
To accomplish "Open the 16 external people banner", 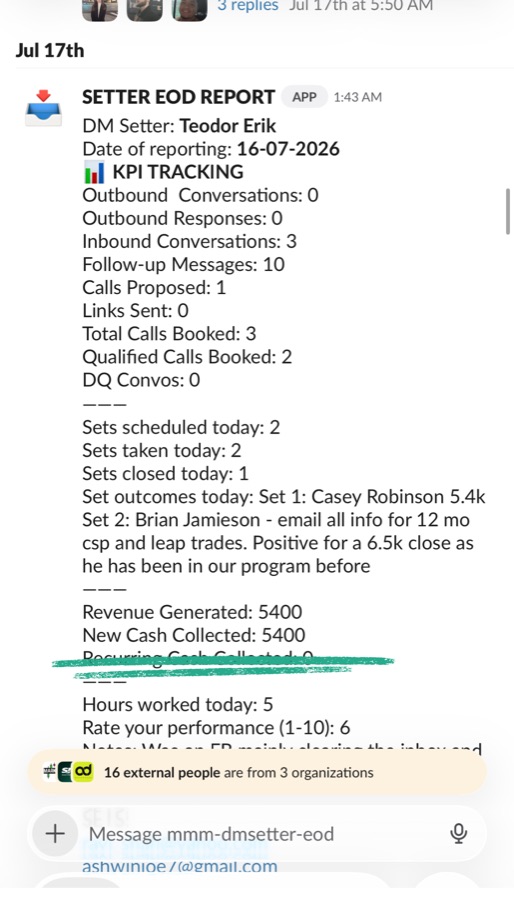I will click(x=257, y=773).
